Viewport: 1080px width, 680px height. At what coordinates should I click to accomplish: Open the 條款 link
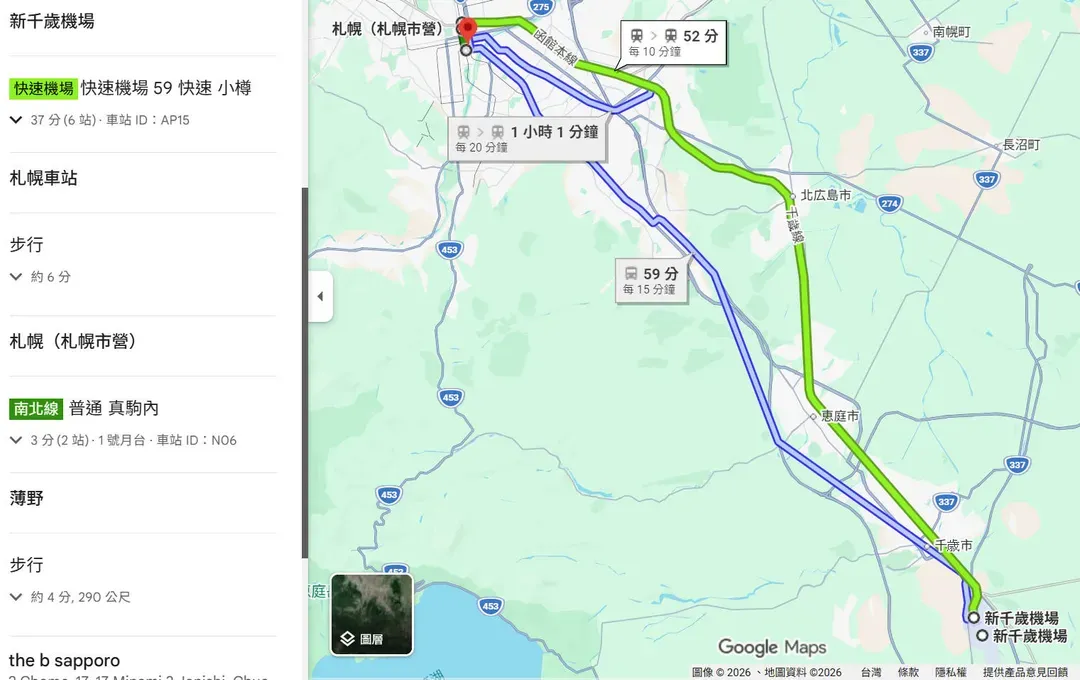[x=908, y=672]
